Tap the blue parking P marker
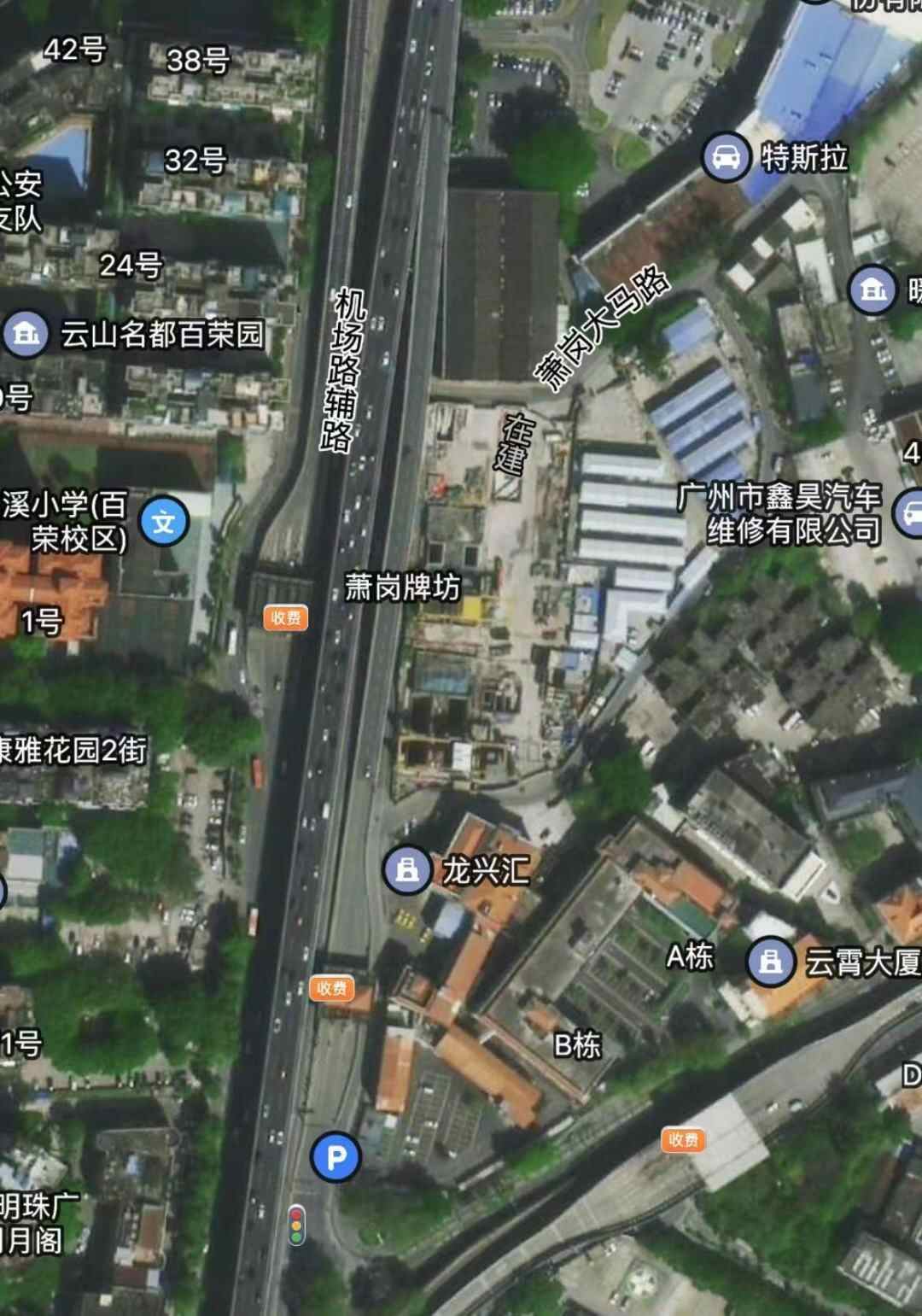The image size is (922, 1316). click(x=336, y=1157)
